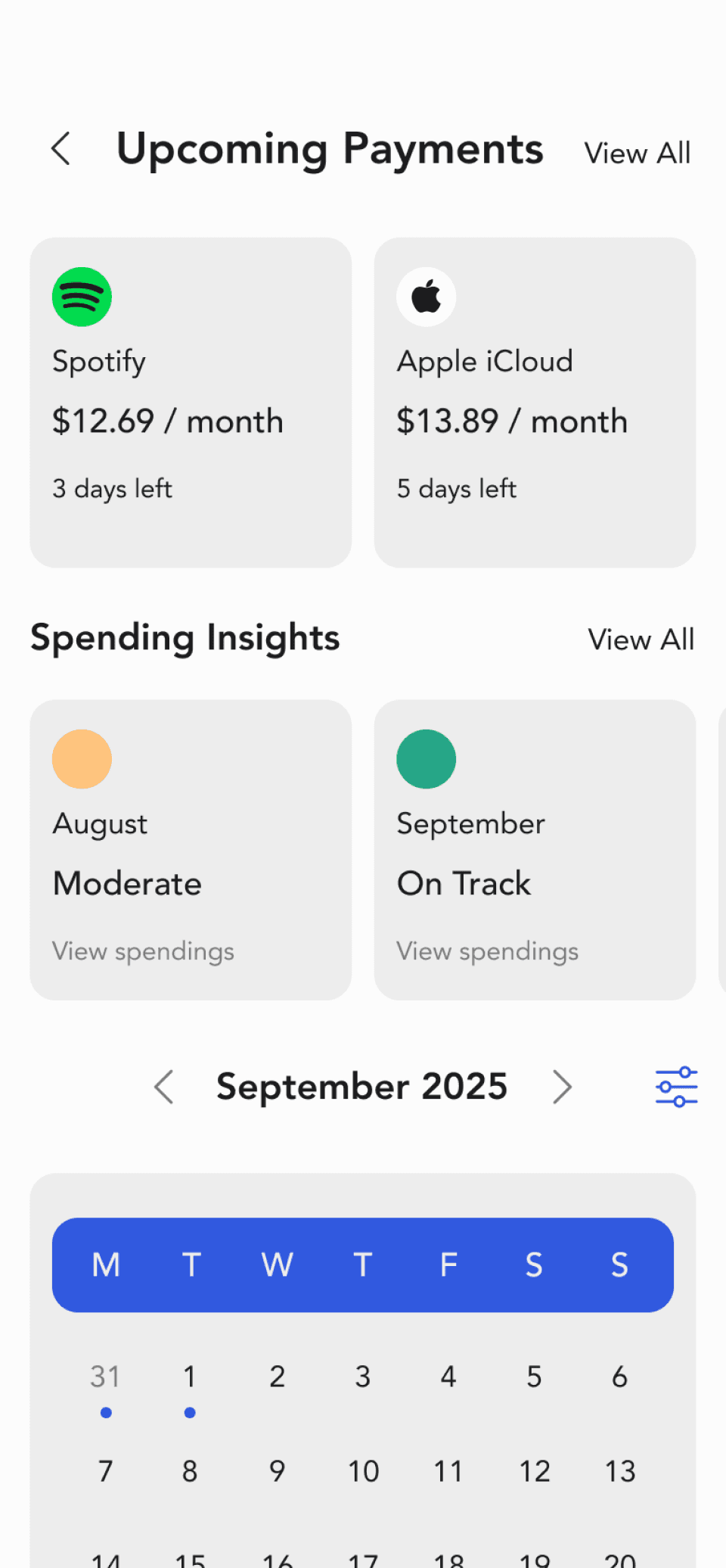Tap View All next to Spending Insights

point(641,639)
